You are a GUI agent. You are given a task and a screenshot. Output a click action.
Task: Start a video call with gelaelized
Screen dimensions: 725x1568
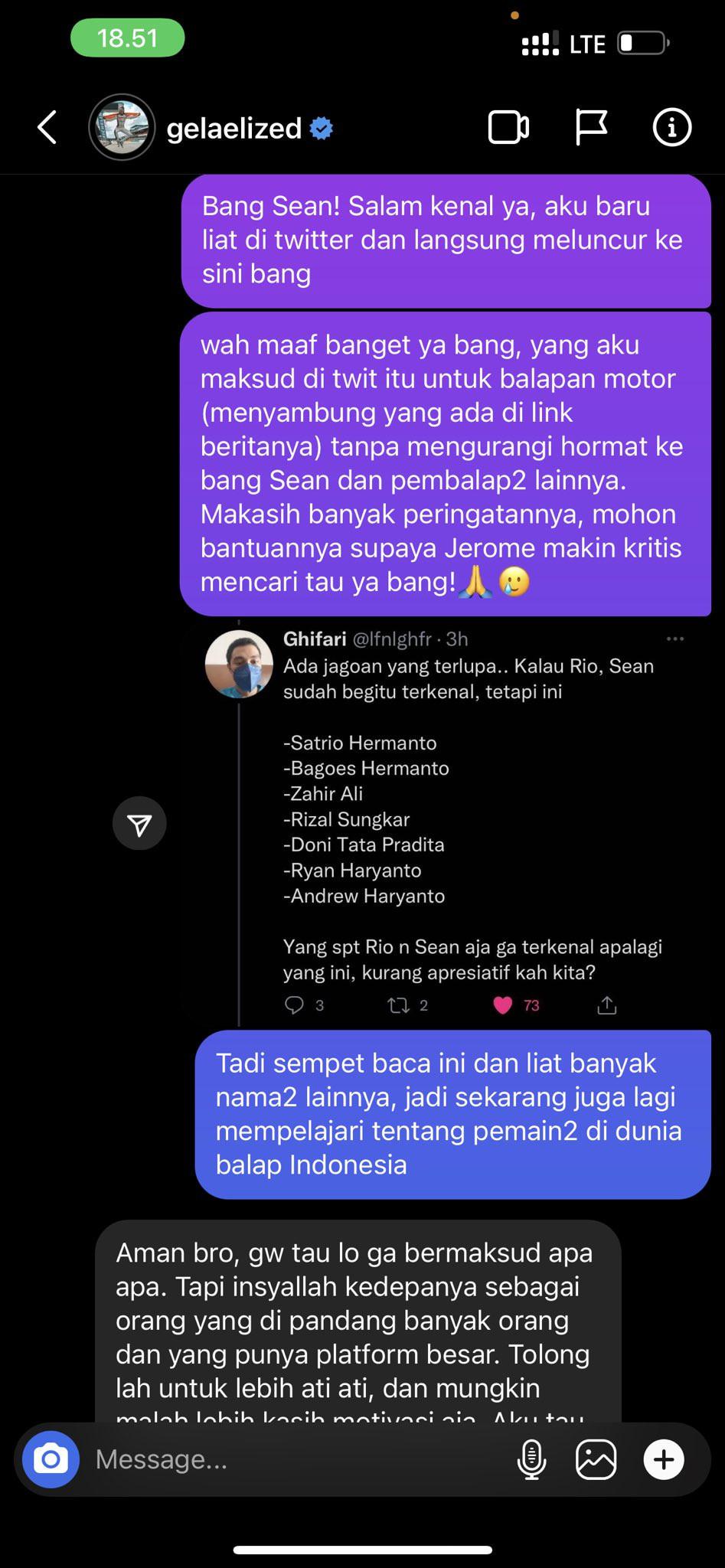pyautogui.click(x=508, y=127)
